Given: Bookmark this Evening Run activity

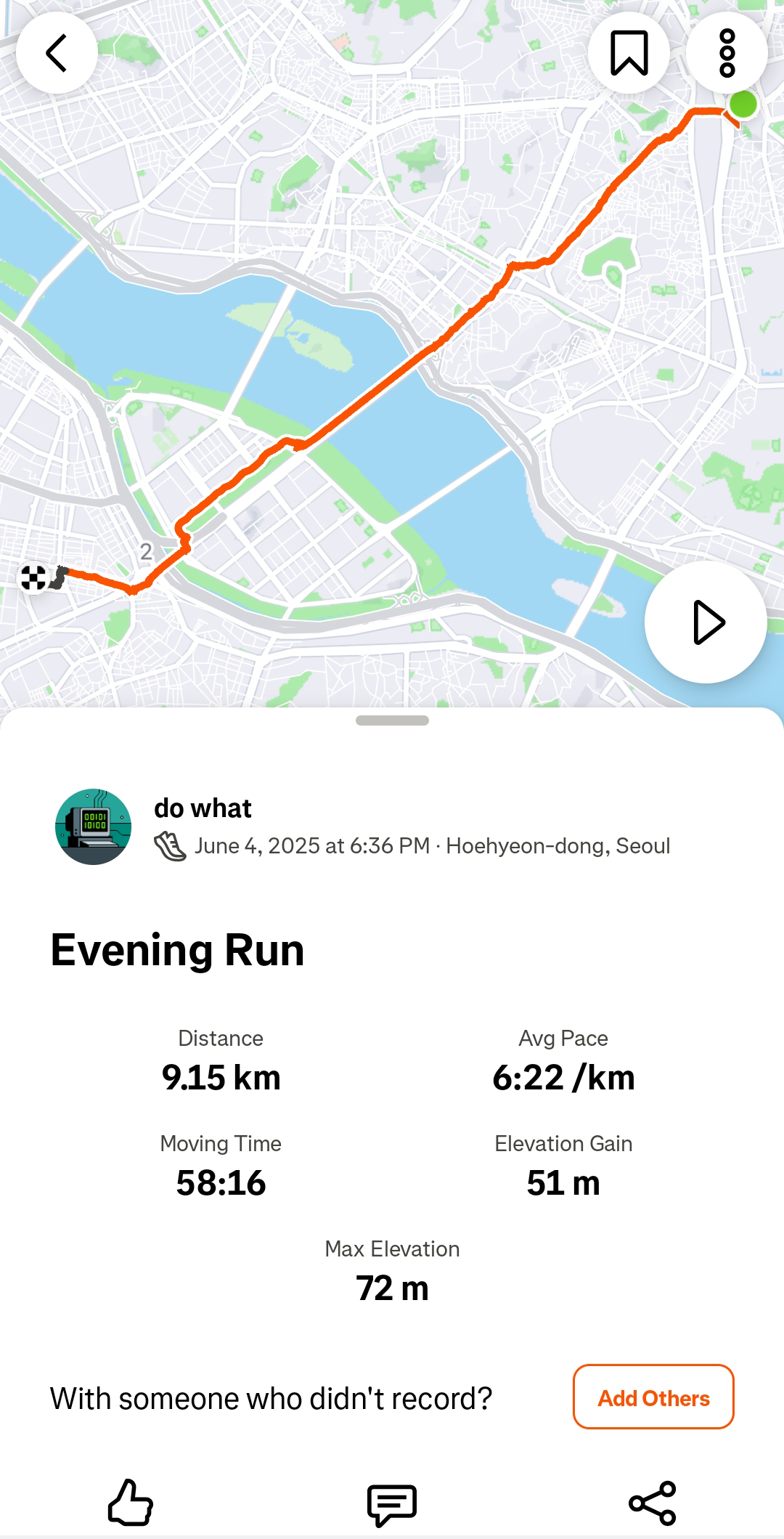Looking at the screenshot, I should coord(629,53).
